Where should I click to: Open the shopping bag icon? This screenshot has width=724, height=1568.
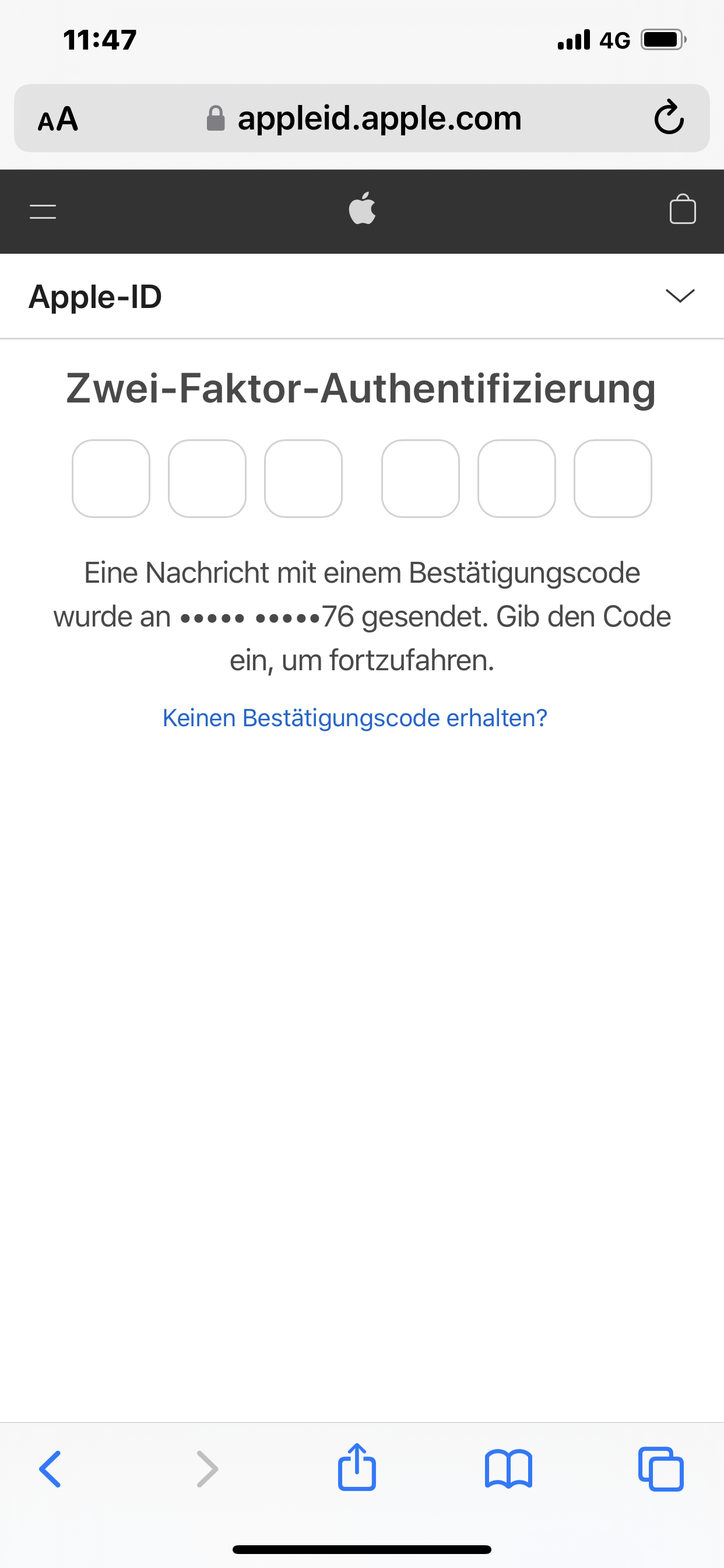(x=682, y=210)
